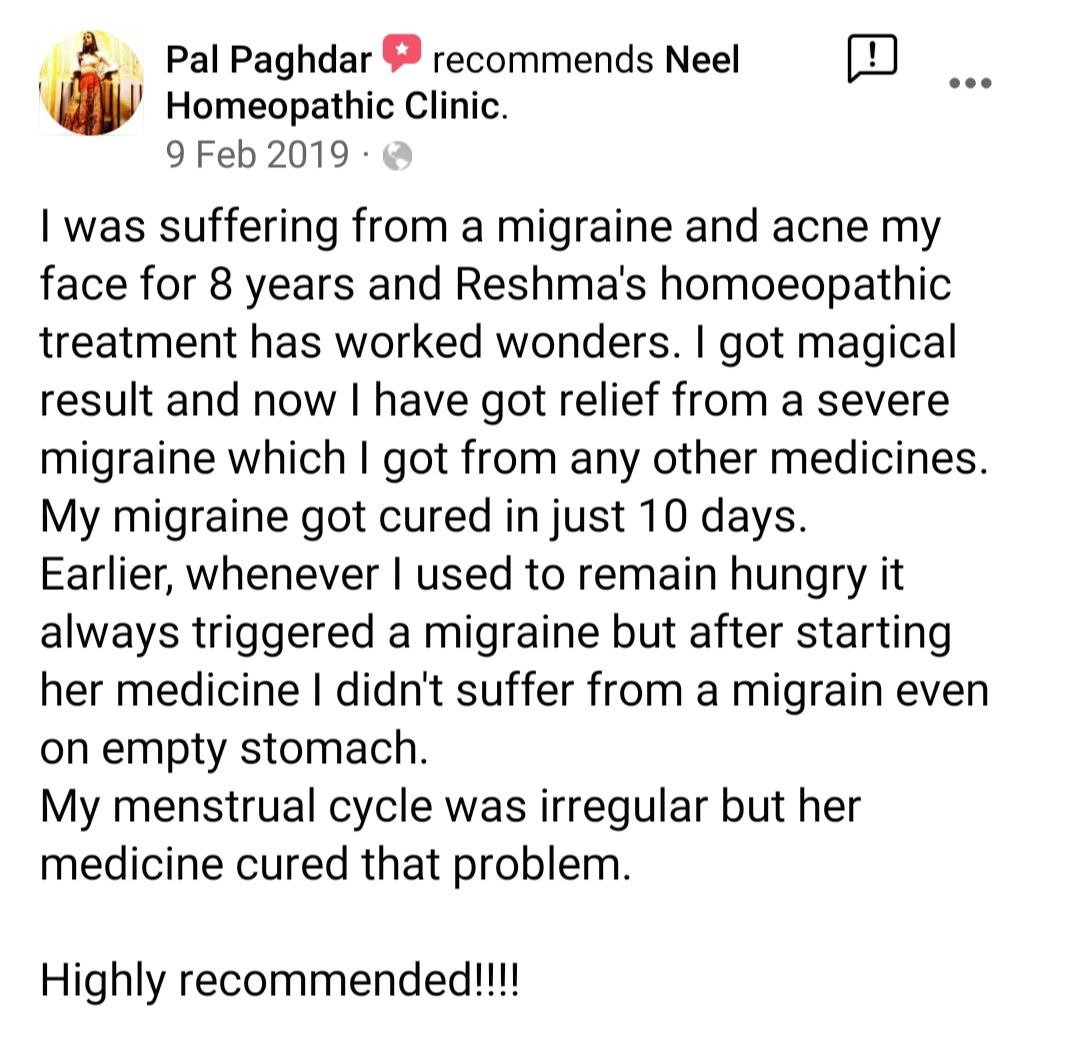Open Pal Paghdar's profile name link

tap(268, 61)
